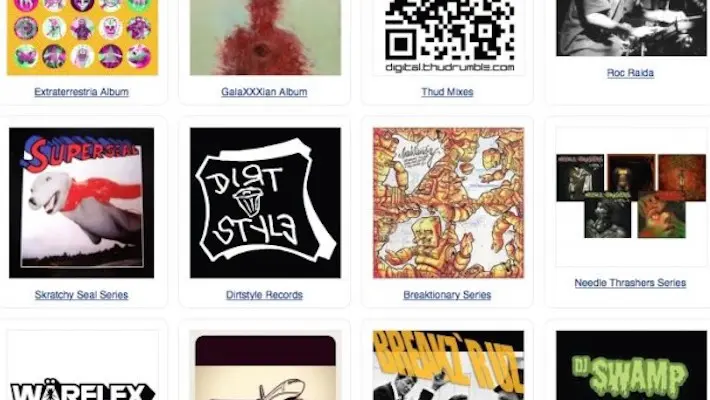Open the Skratchy Seal Series link
The width and height of the screenshot is (710, 400).
pos(81,295)
